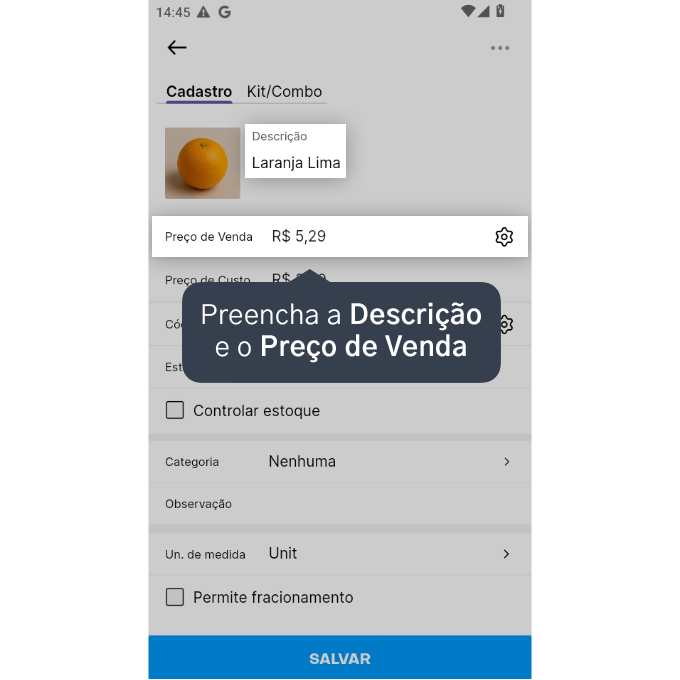The height and width of the screenshot is (680, 680).
Task: Go back using the arrow icon
Action: (177, 47)
